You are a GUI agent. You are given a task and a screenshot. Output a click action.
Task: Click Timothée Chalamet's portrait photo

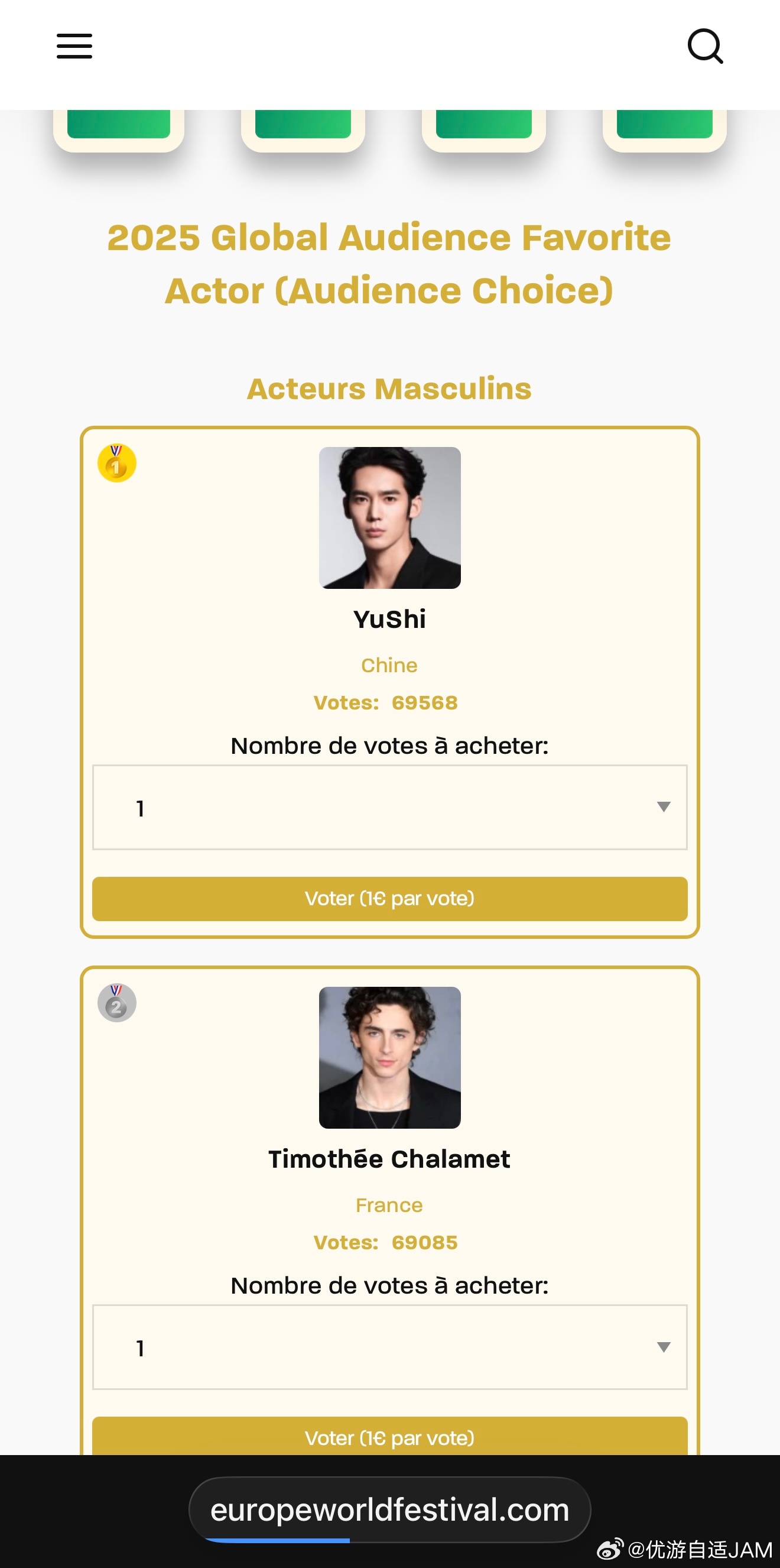[x=390, y=1057]
